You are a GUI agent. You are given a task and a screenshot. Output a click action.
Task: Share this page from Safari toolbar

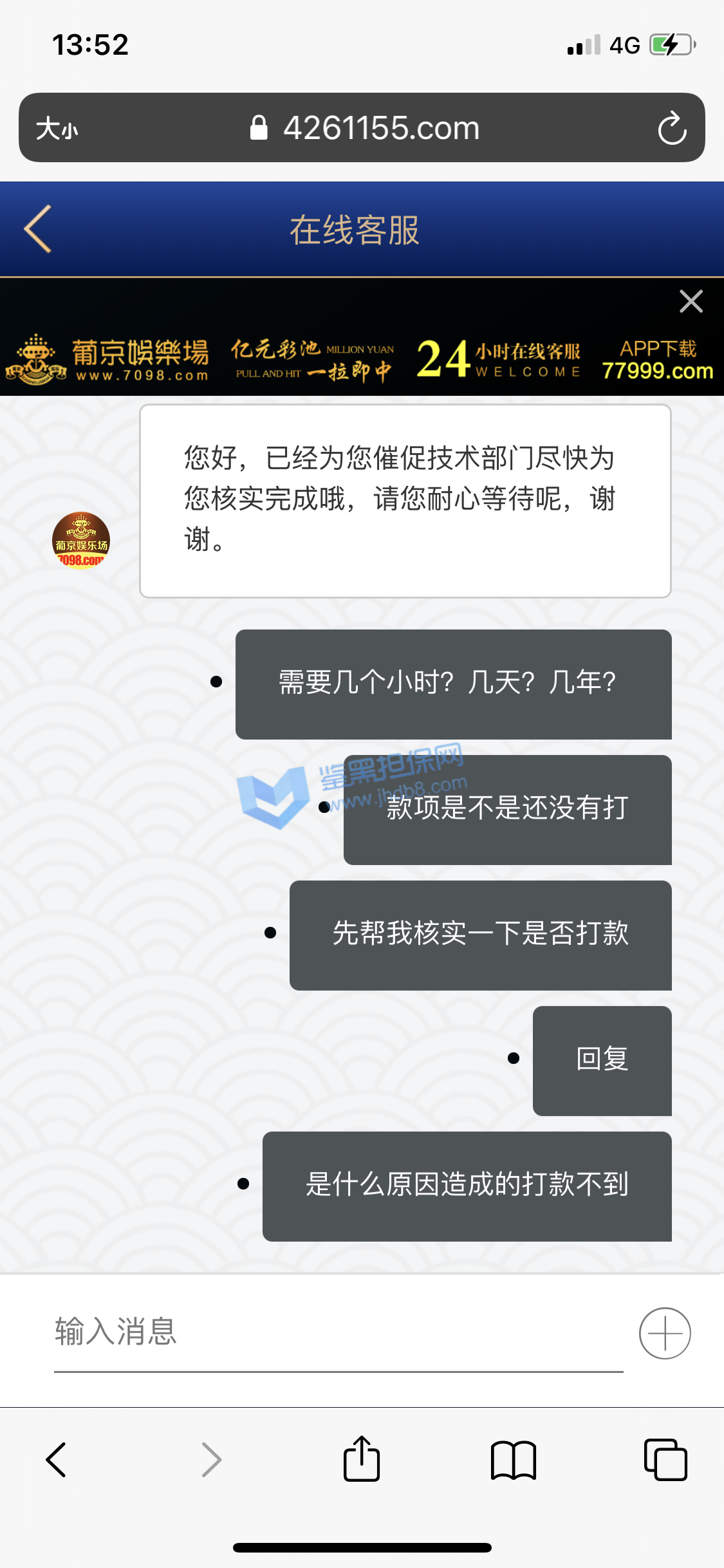pyautogui.click(x=362, y=1459)
